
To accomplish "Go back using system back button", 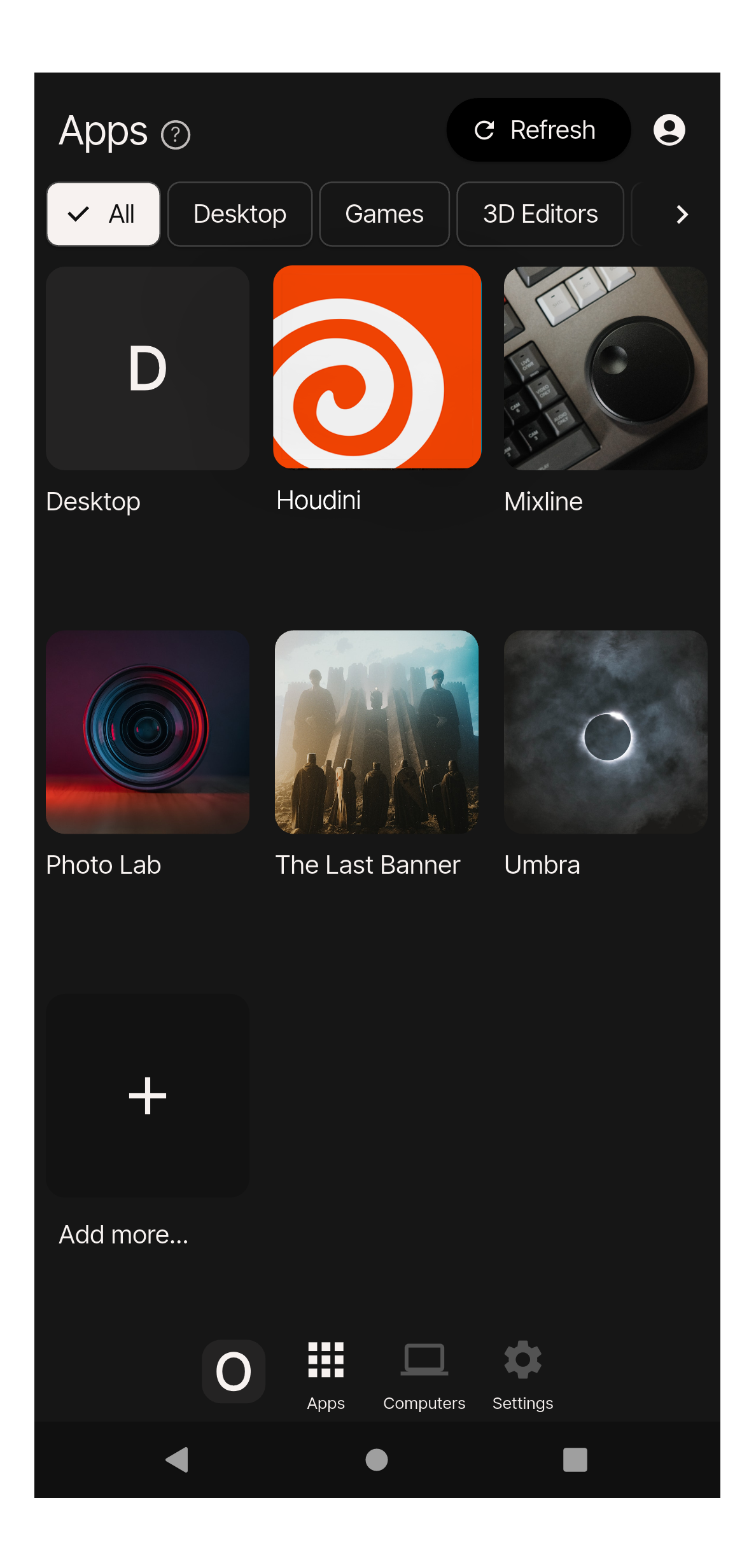I will [177, 1459].
